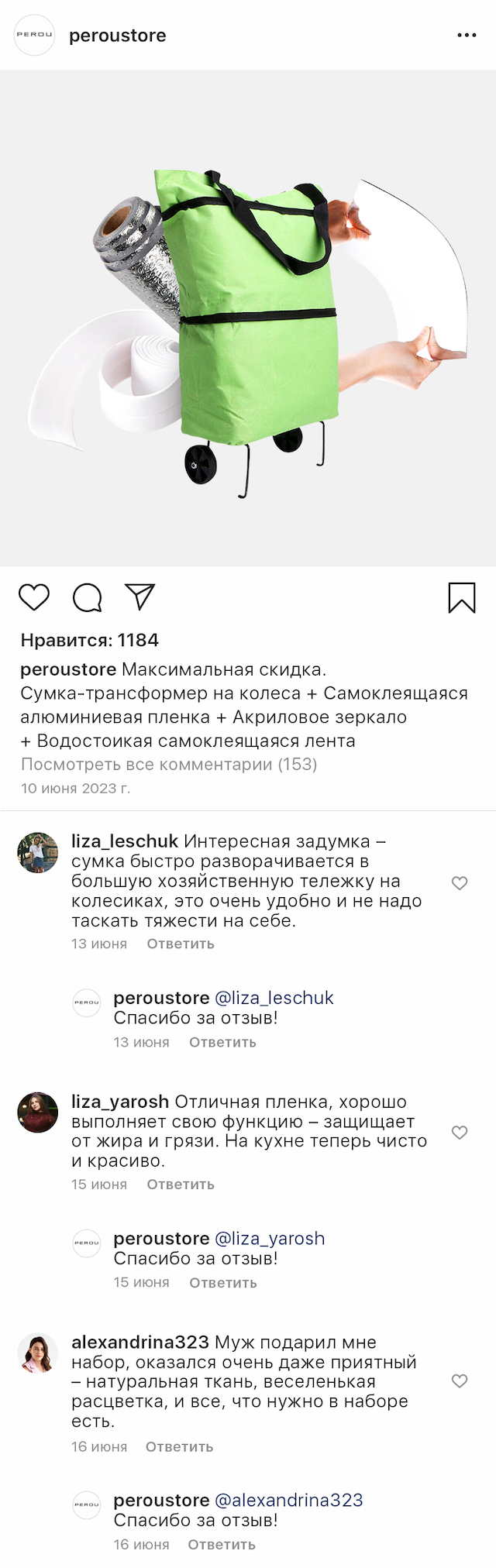496x1568 pixels.
Task: Reply to liza_leschuk's comment
Action: pyautogui.click(x=181, y=944)
